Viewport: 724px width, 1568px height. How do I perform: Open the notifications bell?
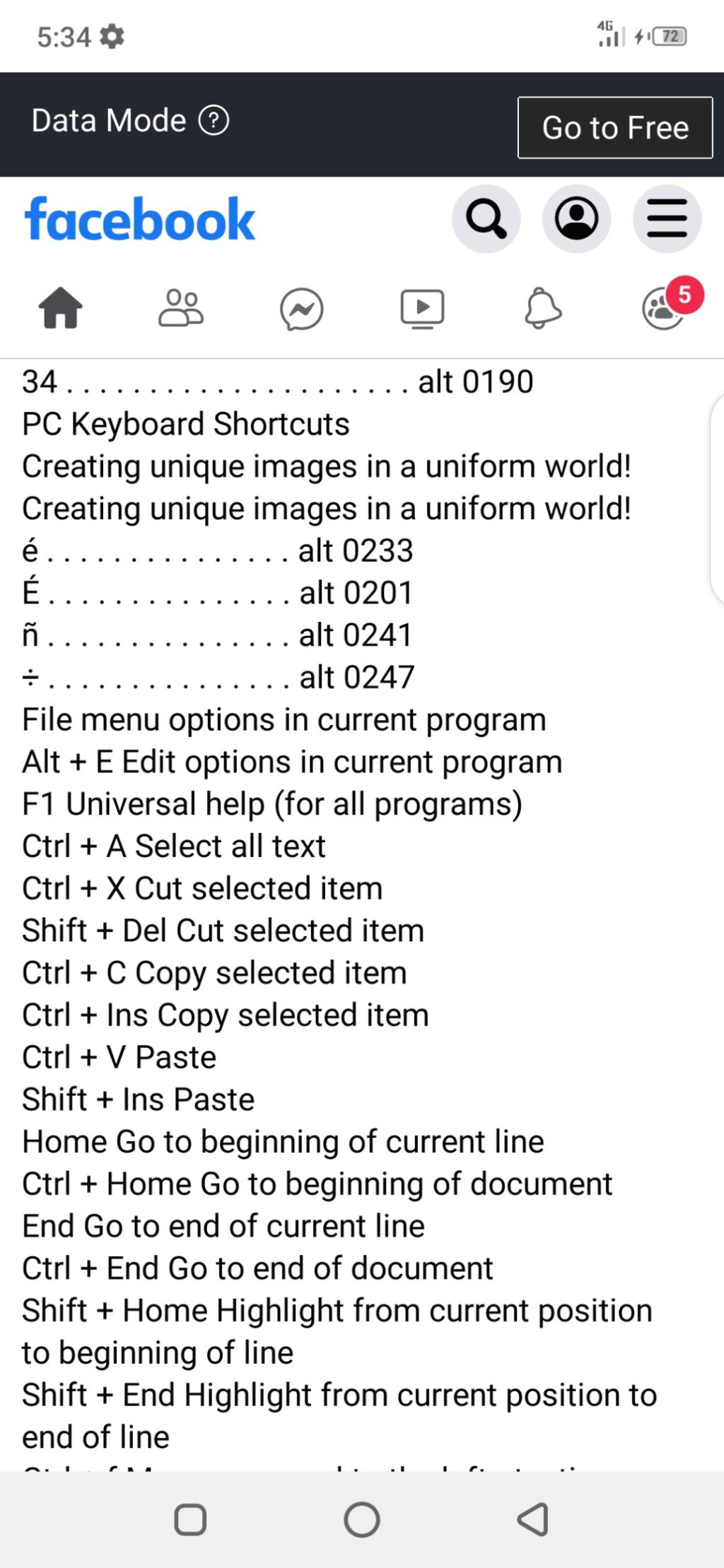pos(543,308)
